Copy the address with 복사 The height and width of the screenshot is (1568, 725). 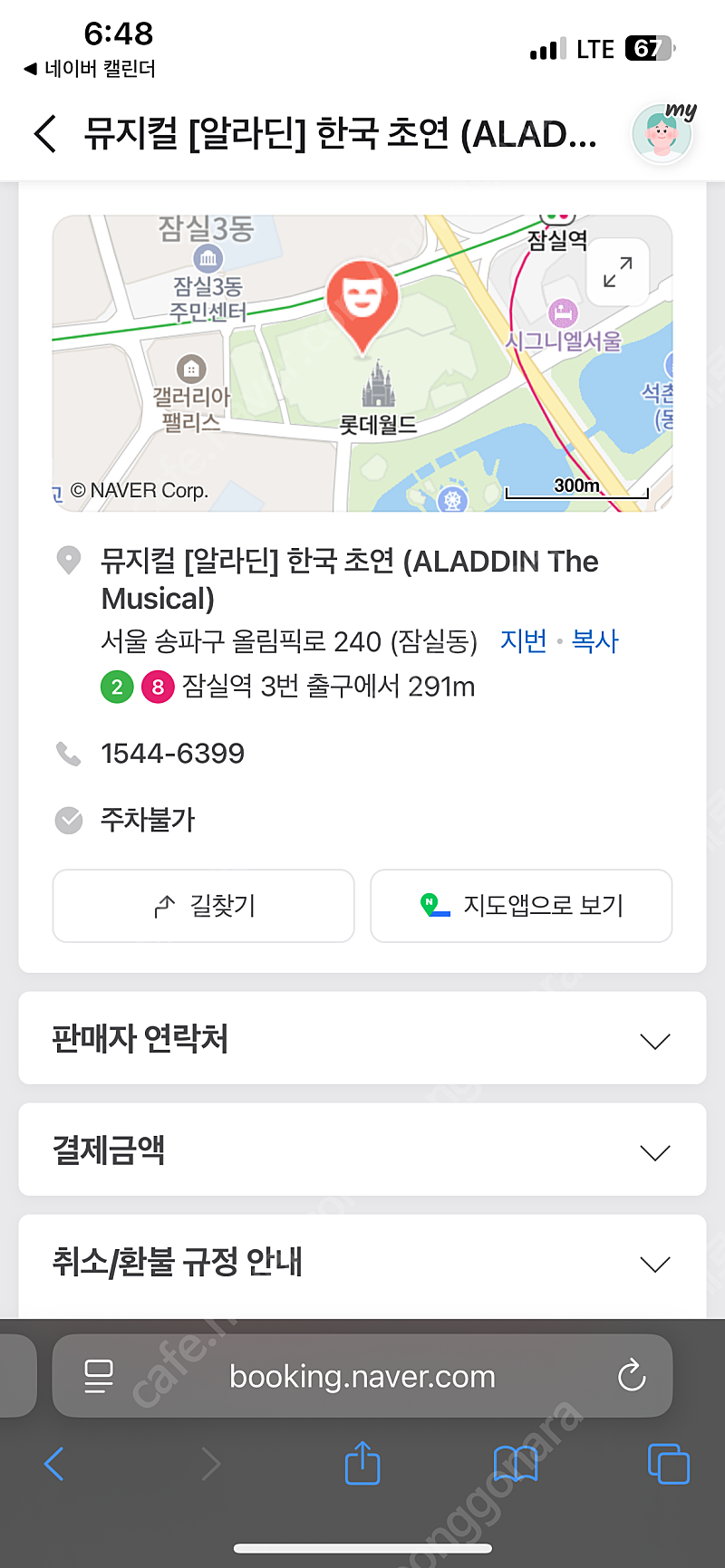pyautogui.click(x=595, y=641)
